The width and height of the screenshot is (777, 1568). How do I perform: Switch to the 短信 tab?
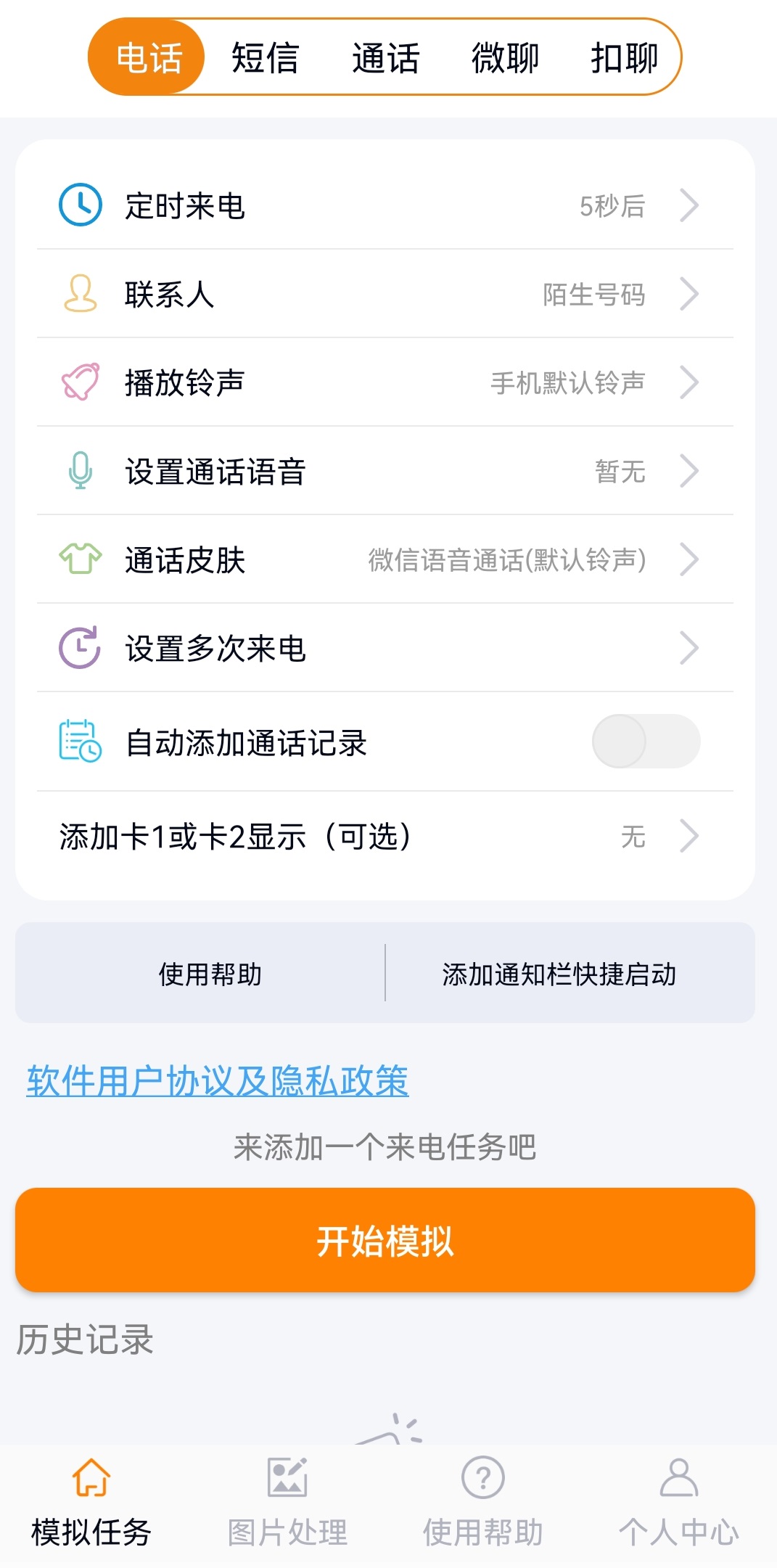[265, 58]
